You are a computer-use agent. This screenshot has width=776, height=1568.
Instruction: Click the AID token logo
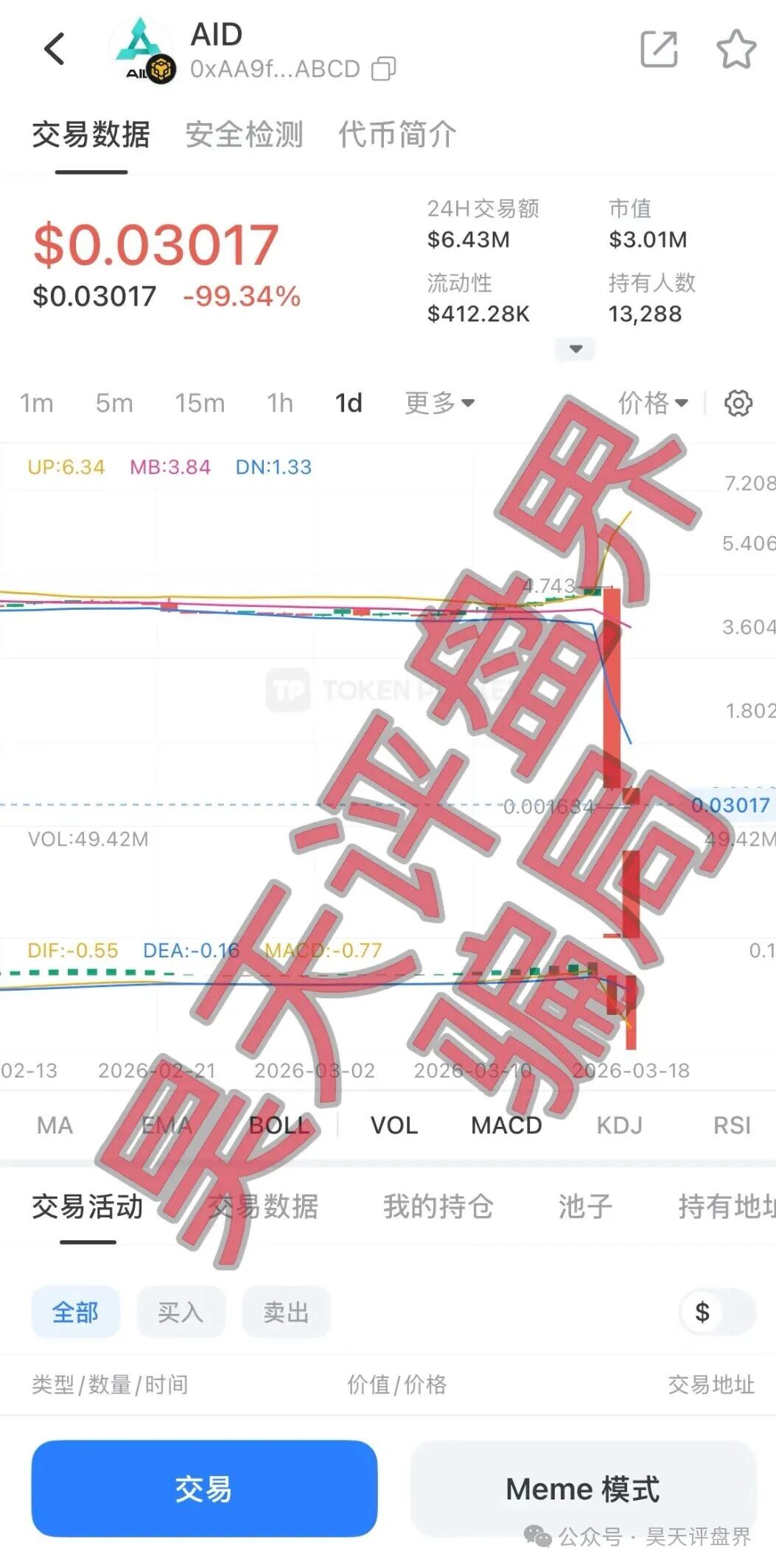(139, 46)
